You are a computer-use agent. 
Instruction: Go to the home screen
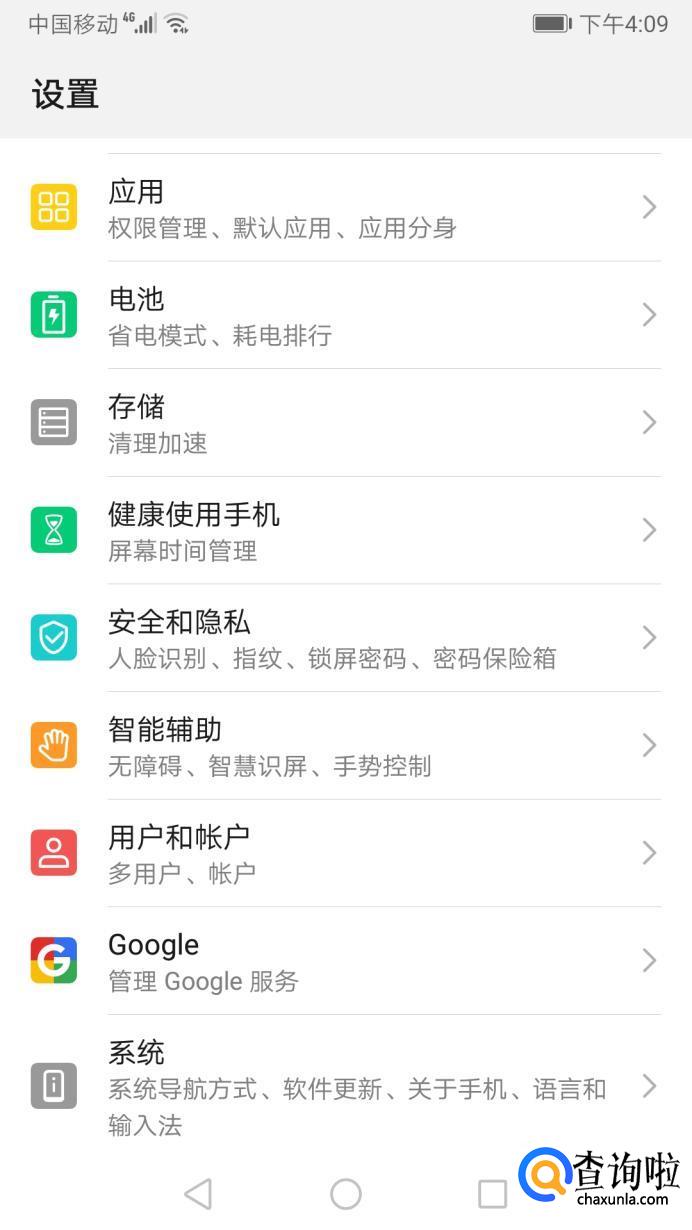coord(345,1193)
